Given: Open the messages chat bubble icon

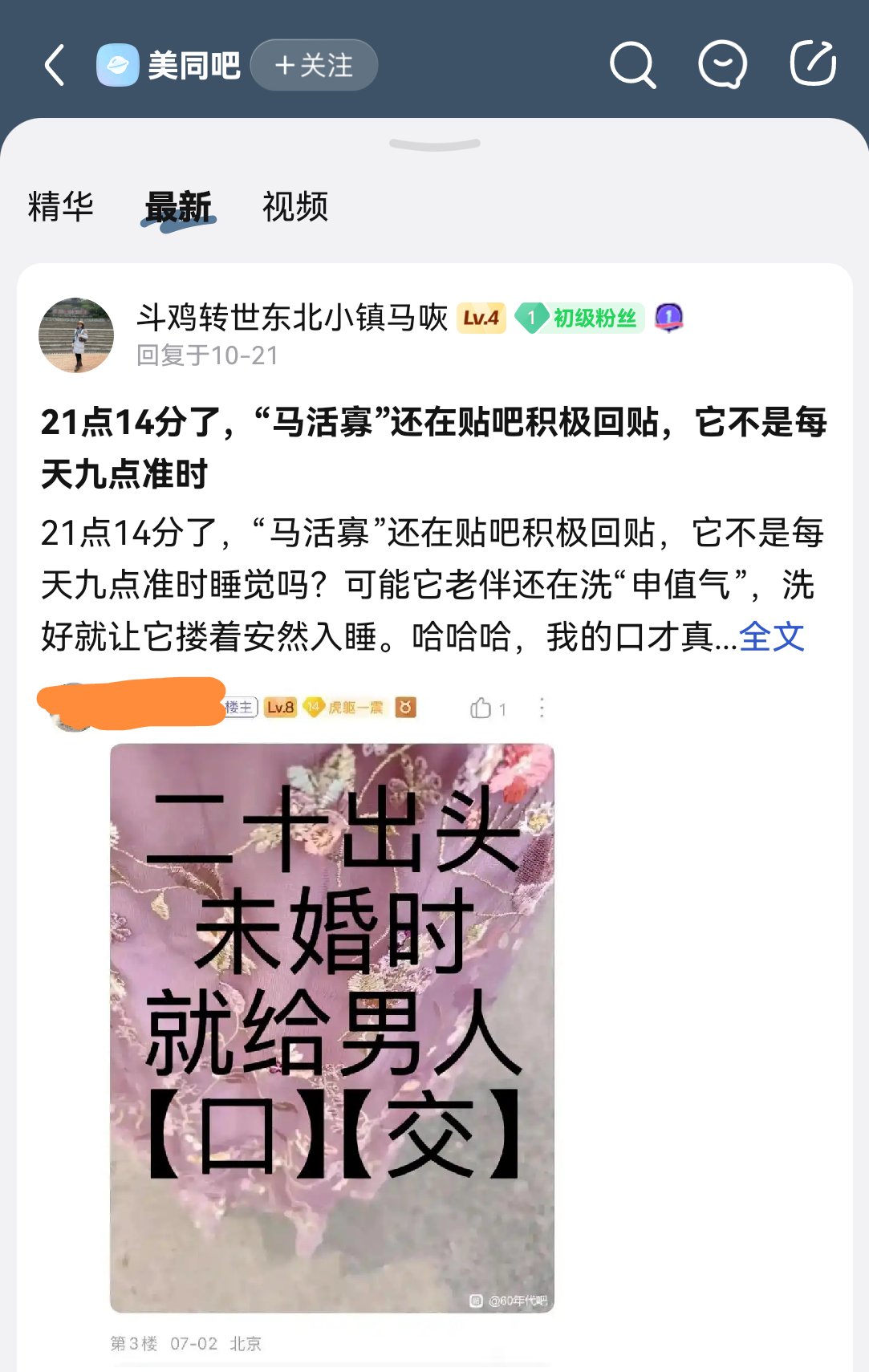Looking at the screenshot, I should tap(722, 65).
